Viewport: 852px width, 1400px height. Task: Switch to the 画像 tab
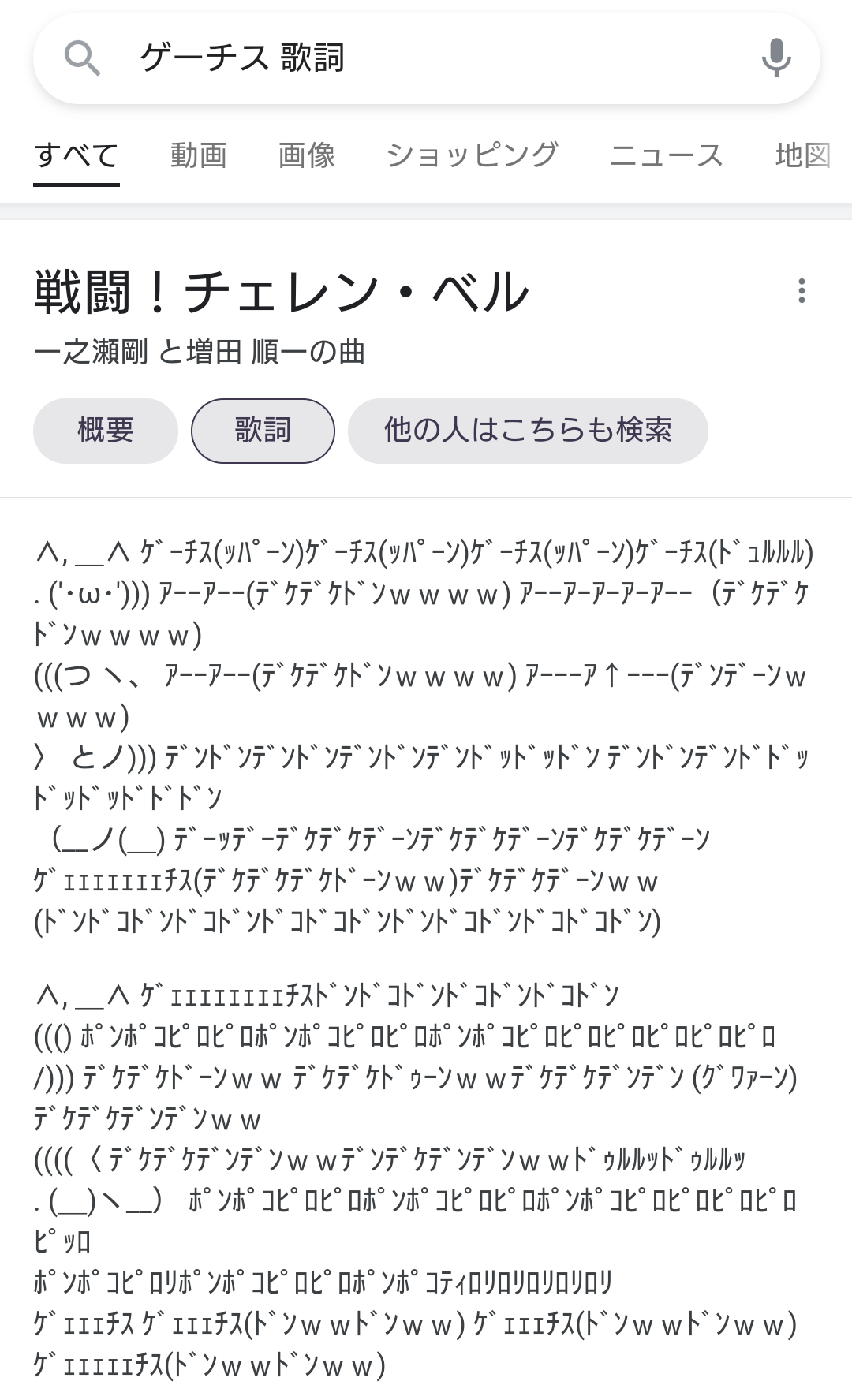307,155
